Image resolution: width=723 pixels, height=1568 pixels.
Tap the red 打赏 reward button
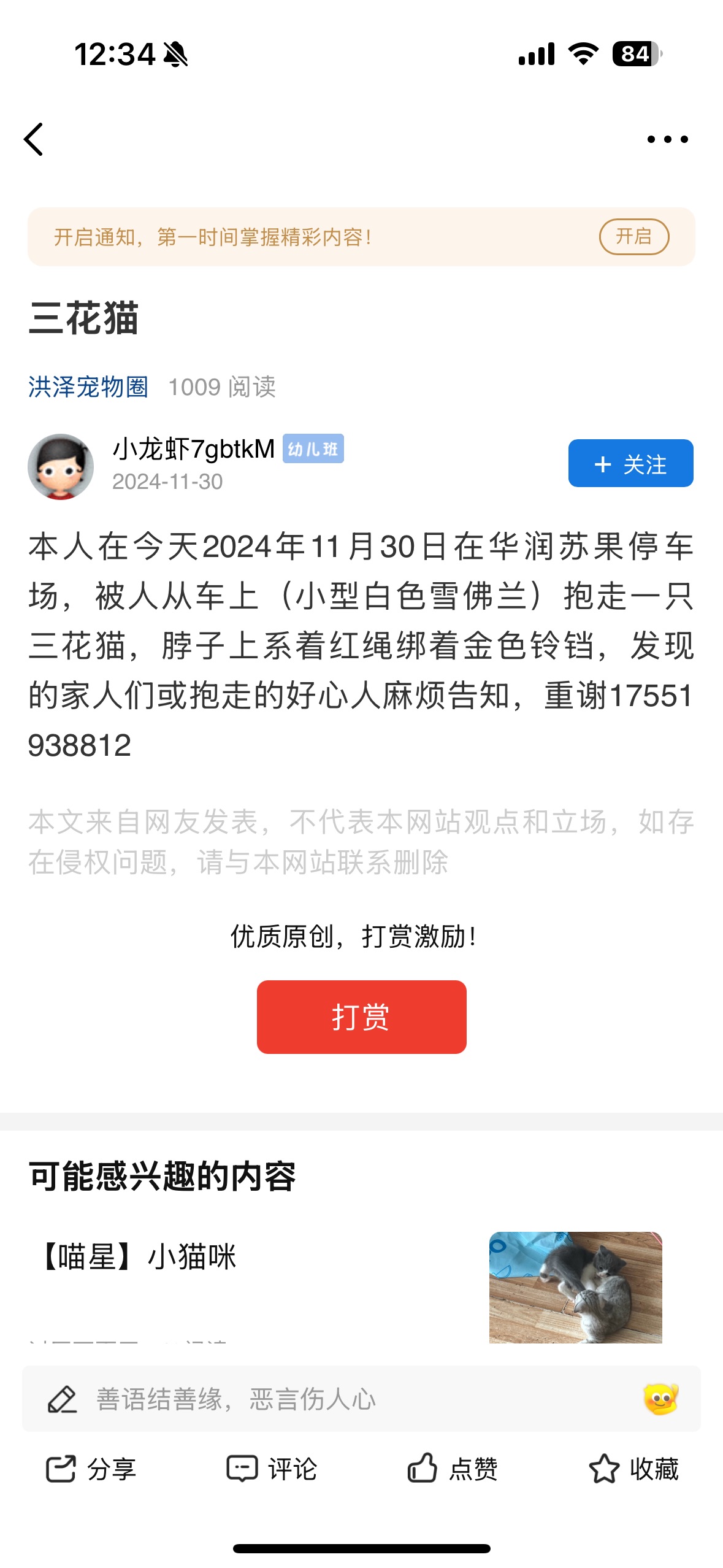(361, 1017)
